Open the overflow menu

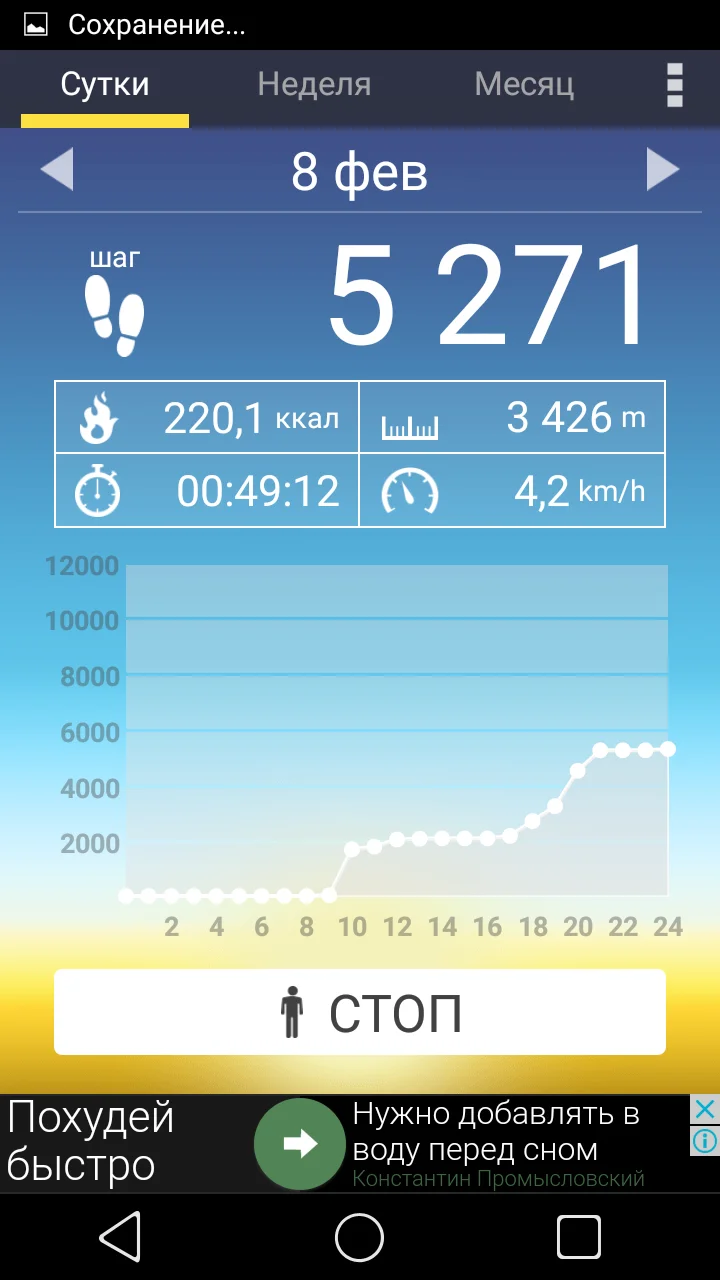(x=675, y=85)
